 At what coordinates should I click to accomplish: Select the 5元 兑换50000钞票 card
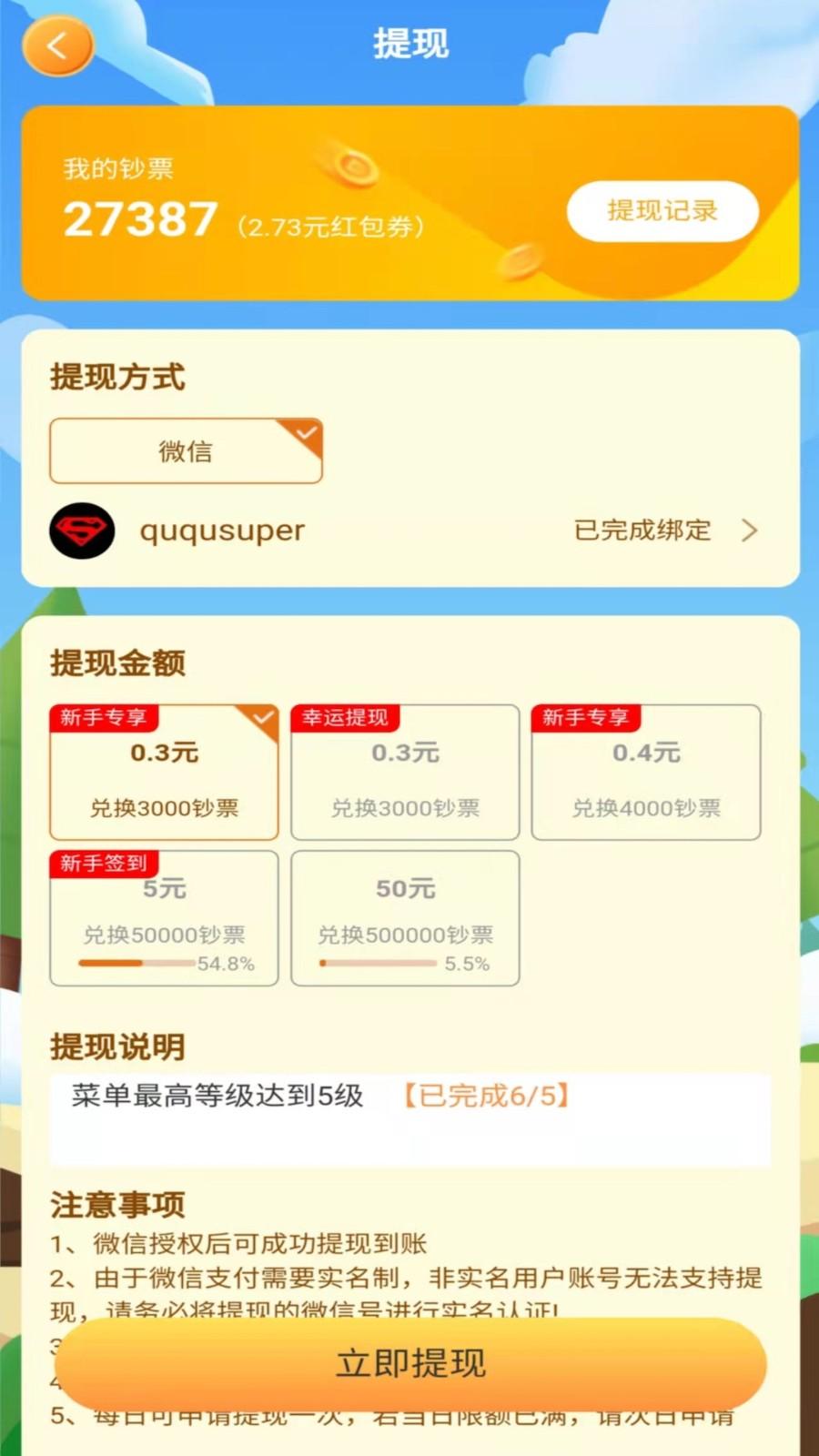point(163,919)
